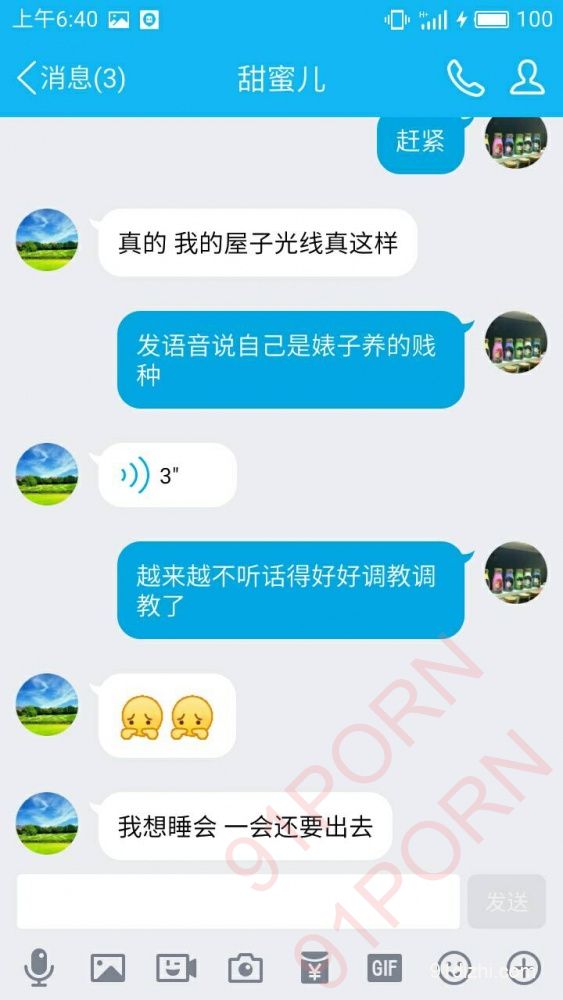Start a voice call with 甜蜜儿
The image size is (563, 1000).
coord(465,78)
